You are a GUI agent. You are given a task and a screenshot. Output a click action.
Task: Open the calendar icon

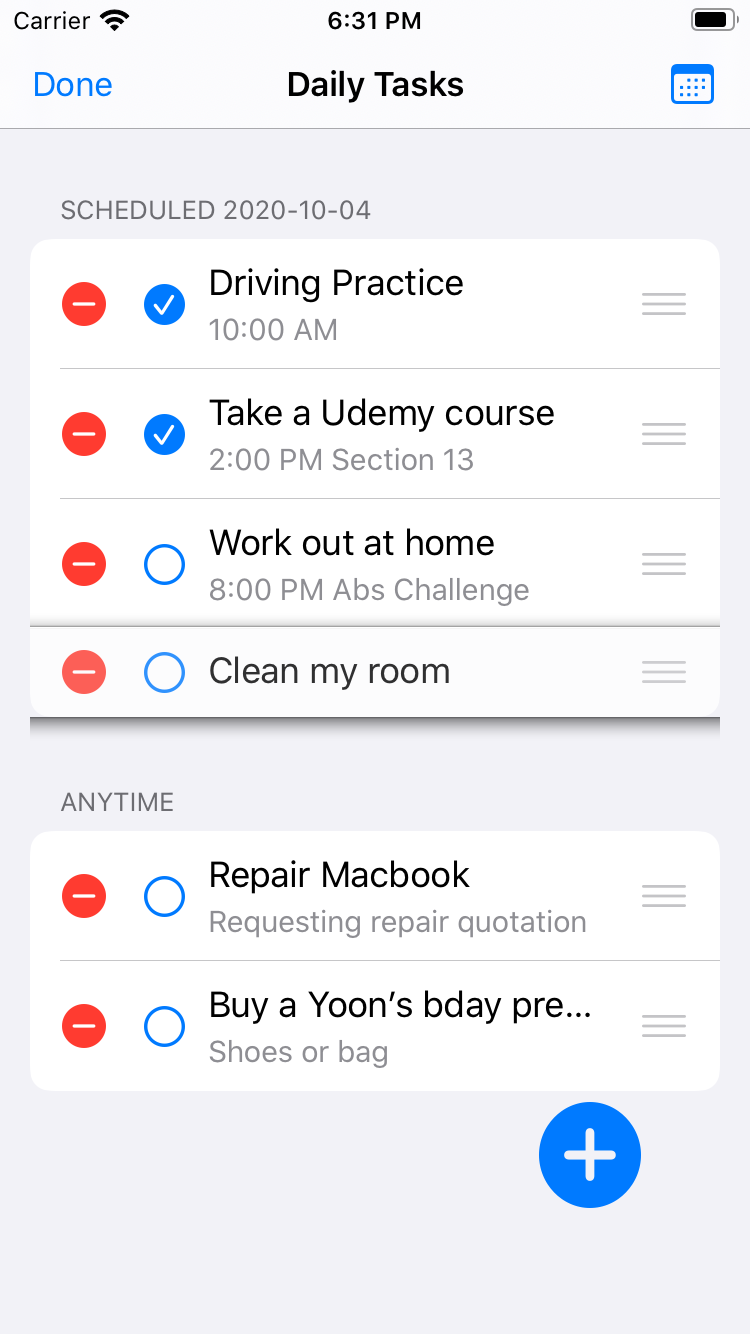coord(692,85)
